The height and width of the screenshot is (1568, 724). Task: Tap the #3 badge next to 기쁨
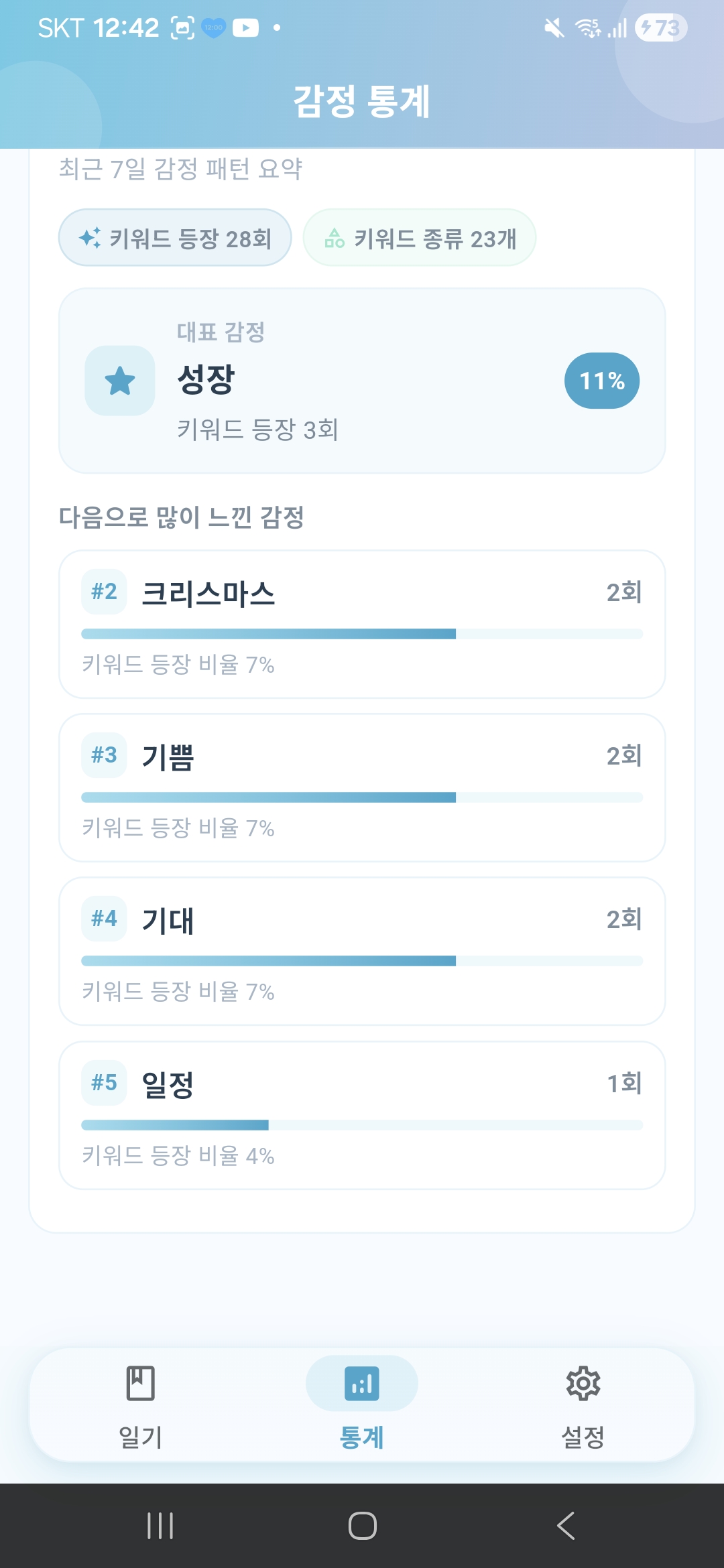pyautogui.click(x=103, y=755)
